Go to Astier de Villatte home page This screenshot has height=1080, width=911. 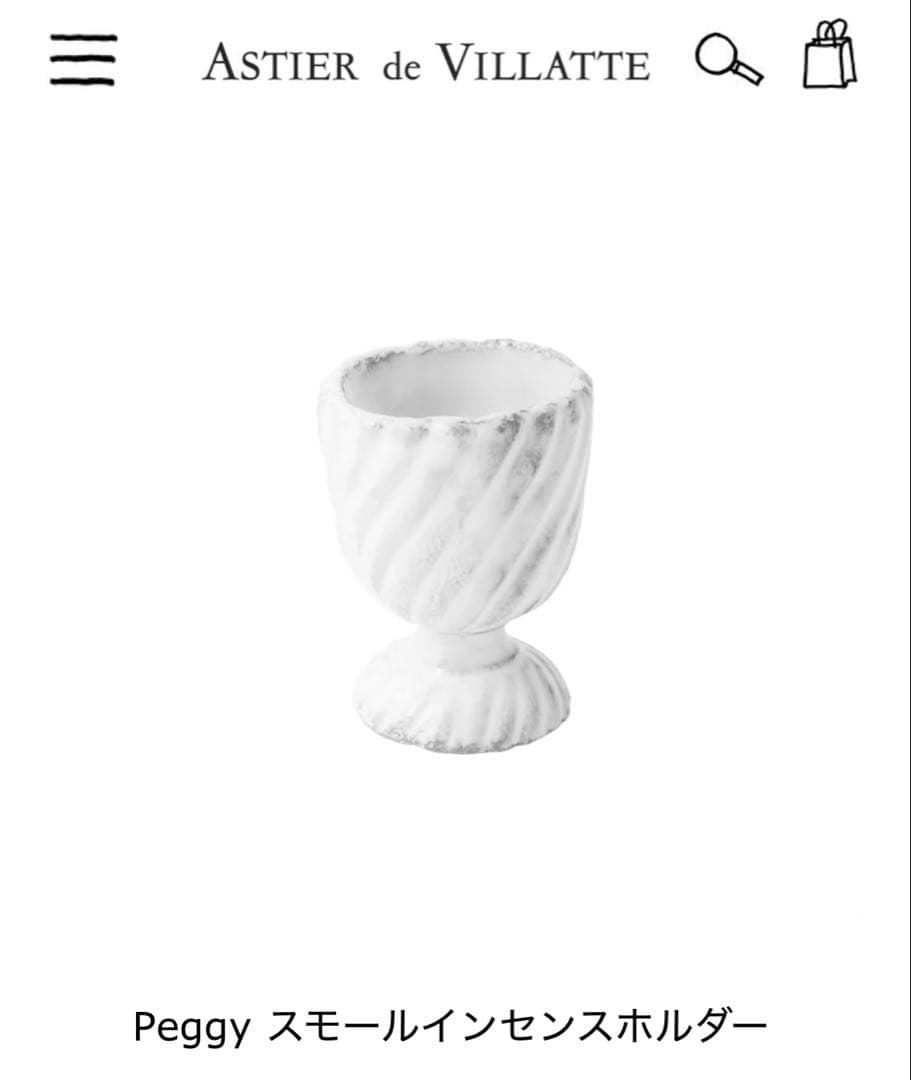pos(425,64)
